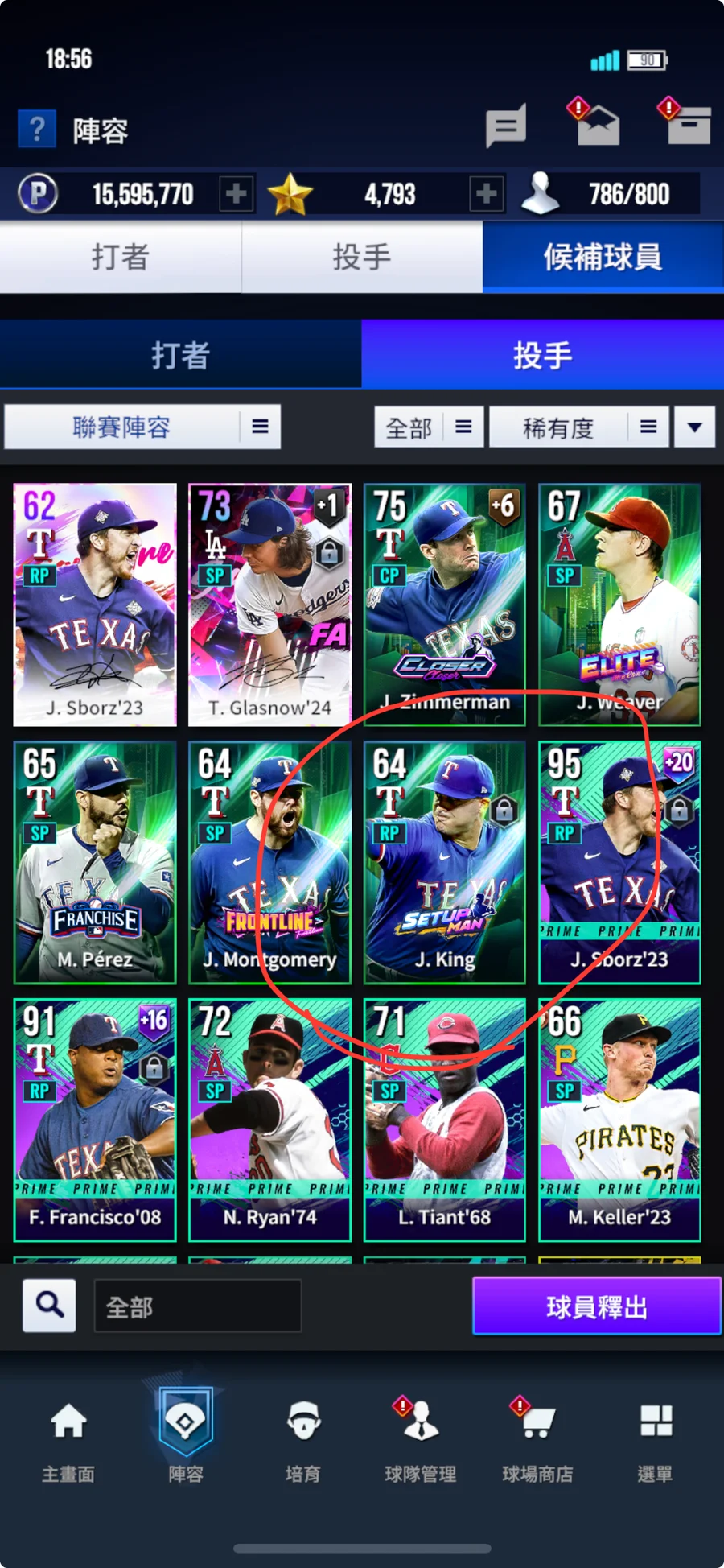This screenshot has height=1568, width=724.
Task: Open F. Francisco'08 card
Action: click(x=95, y=1120)
